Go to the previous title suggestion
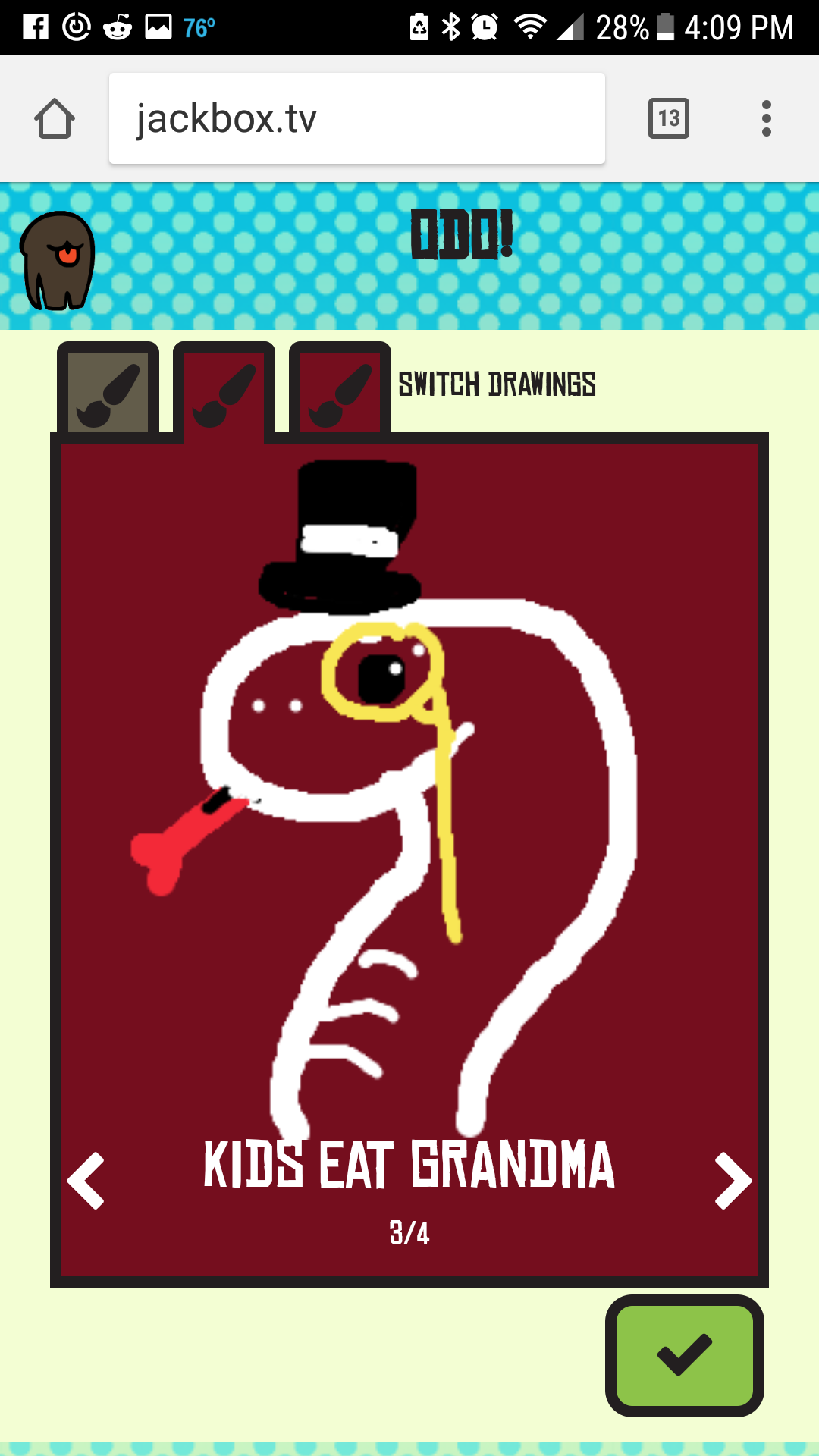This screenshot has width=819, height=1456. pyautogui.click(x=86, y=1181)
